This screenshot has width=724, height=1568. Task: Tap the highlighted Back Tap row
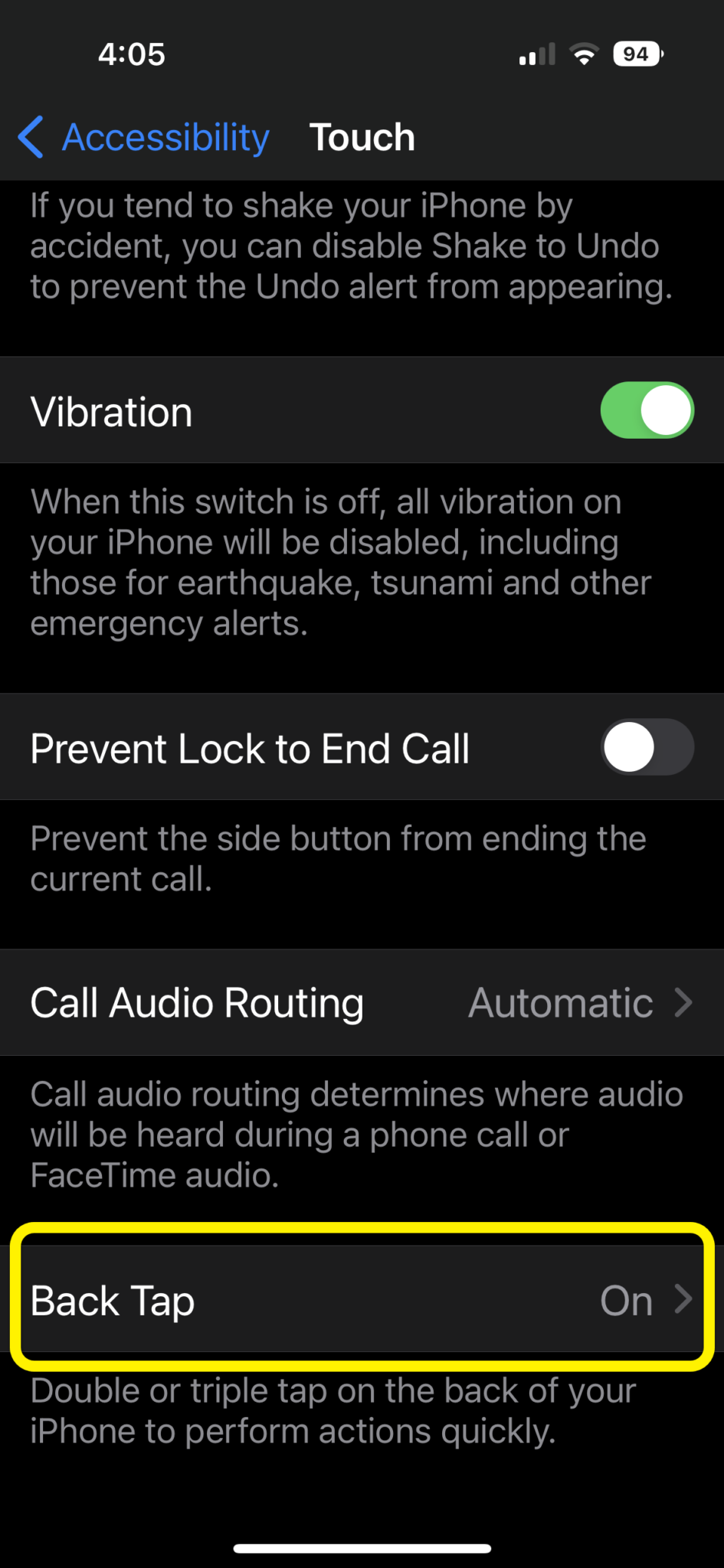click(x=362, y=1299)
